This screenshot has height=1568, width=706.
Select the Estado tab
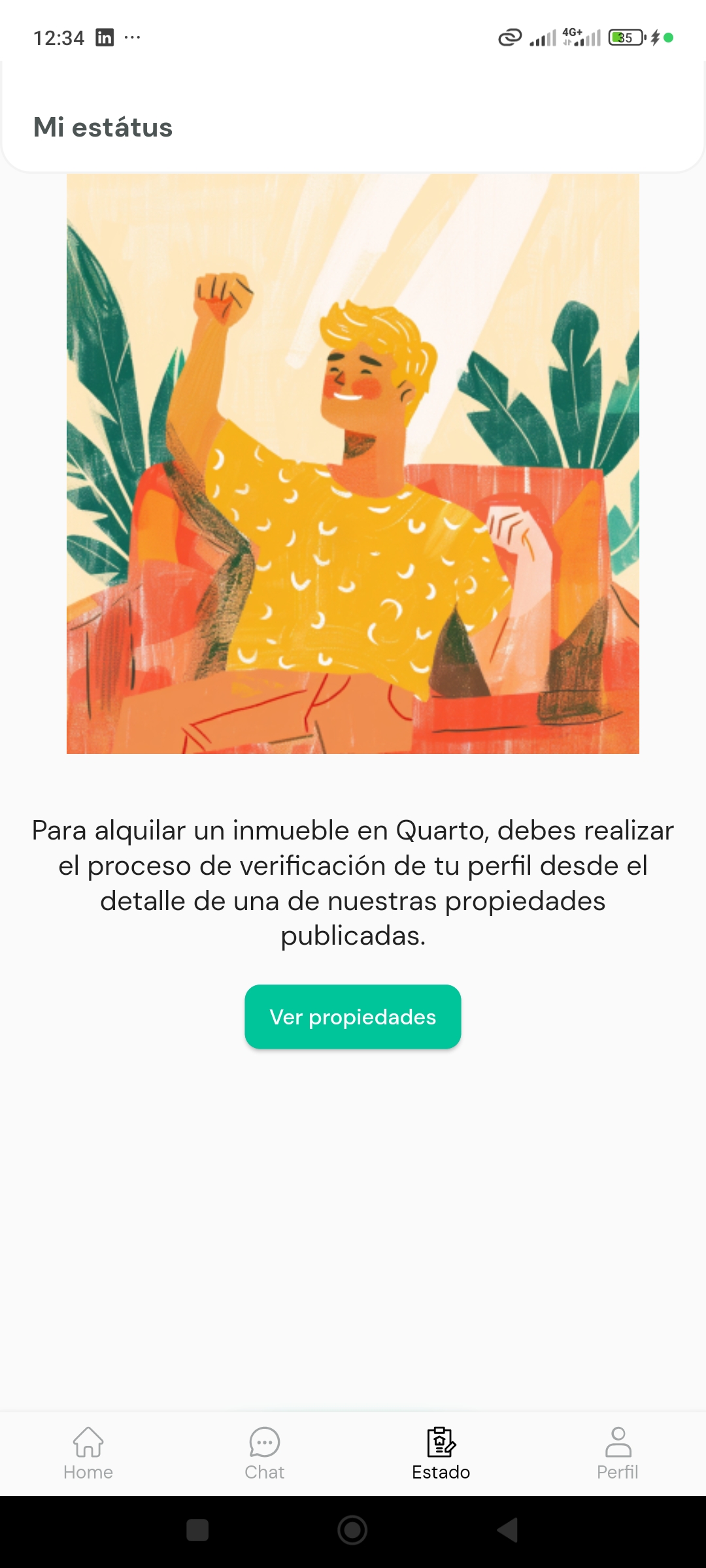click(x=441, y=1453)
